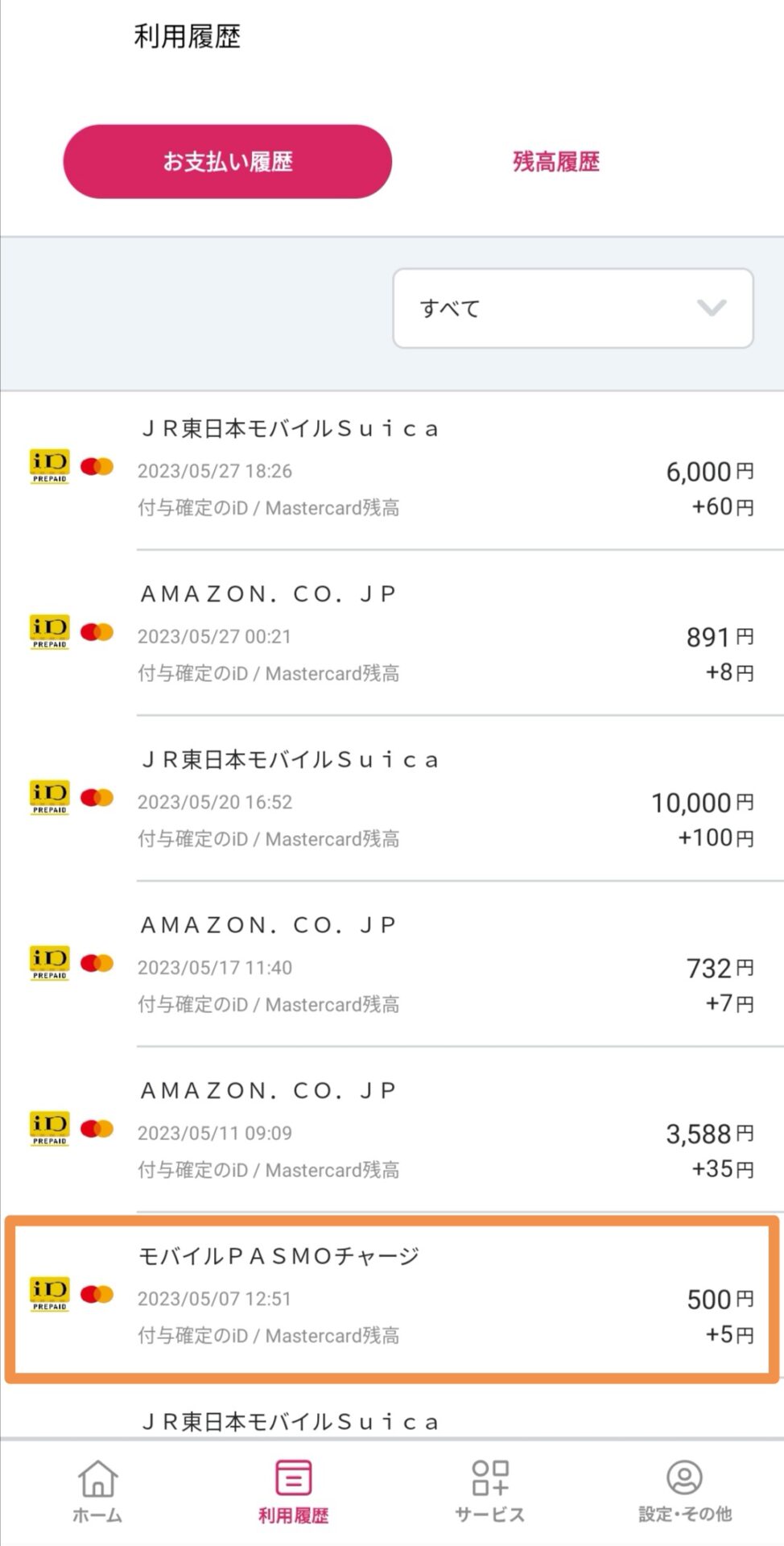Open the 10,000円 Suica payment from 05/20

[392, 799]
